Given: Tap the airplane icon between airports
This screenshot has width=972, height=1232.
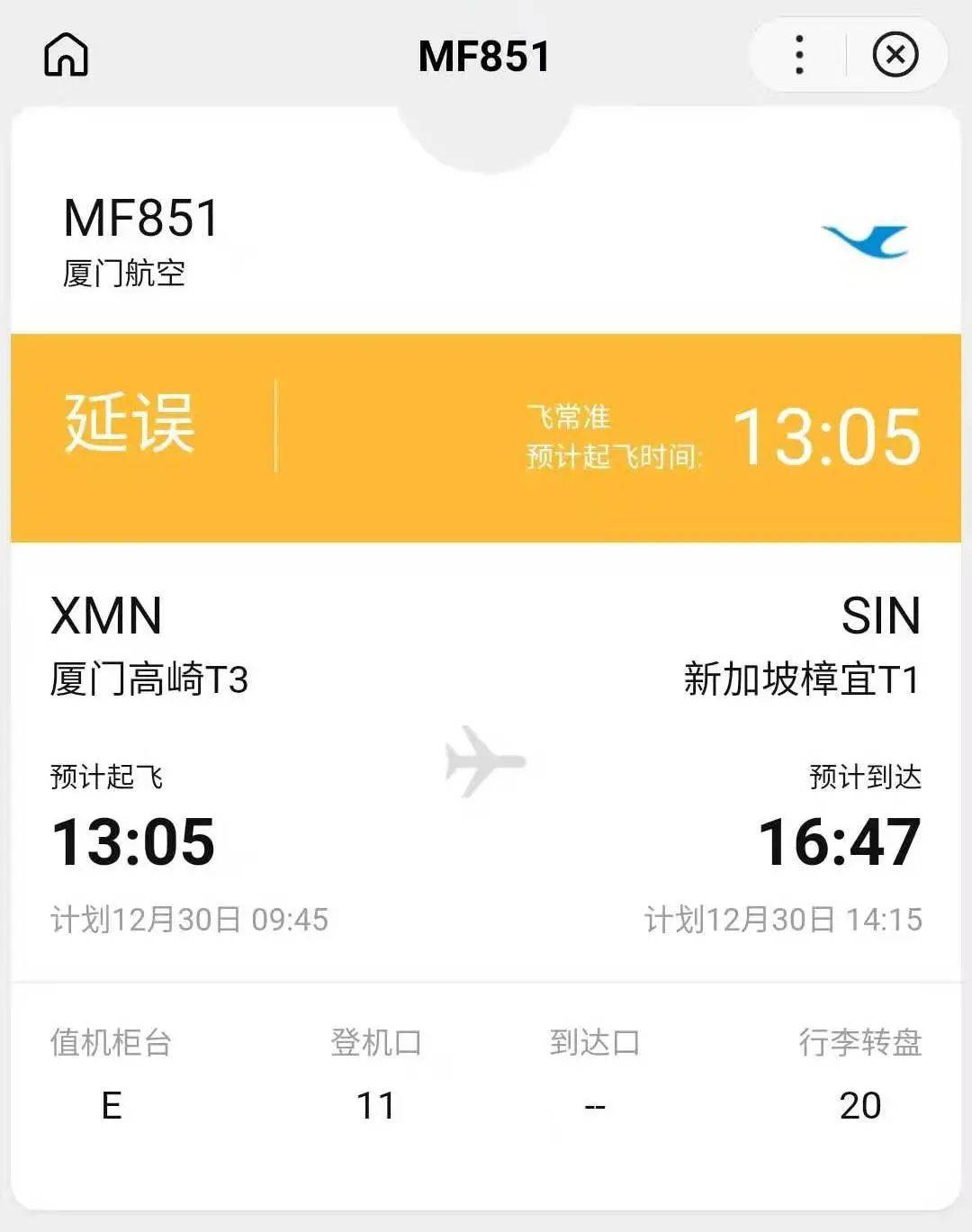Looking at the screenshot, I should click(484, 760).
